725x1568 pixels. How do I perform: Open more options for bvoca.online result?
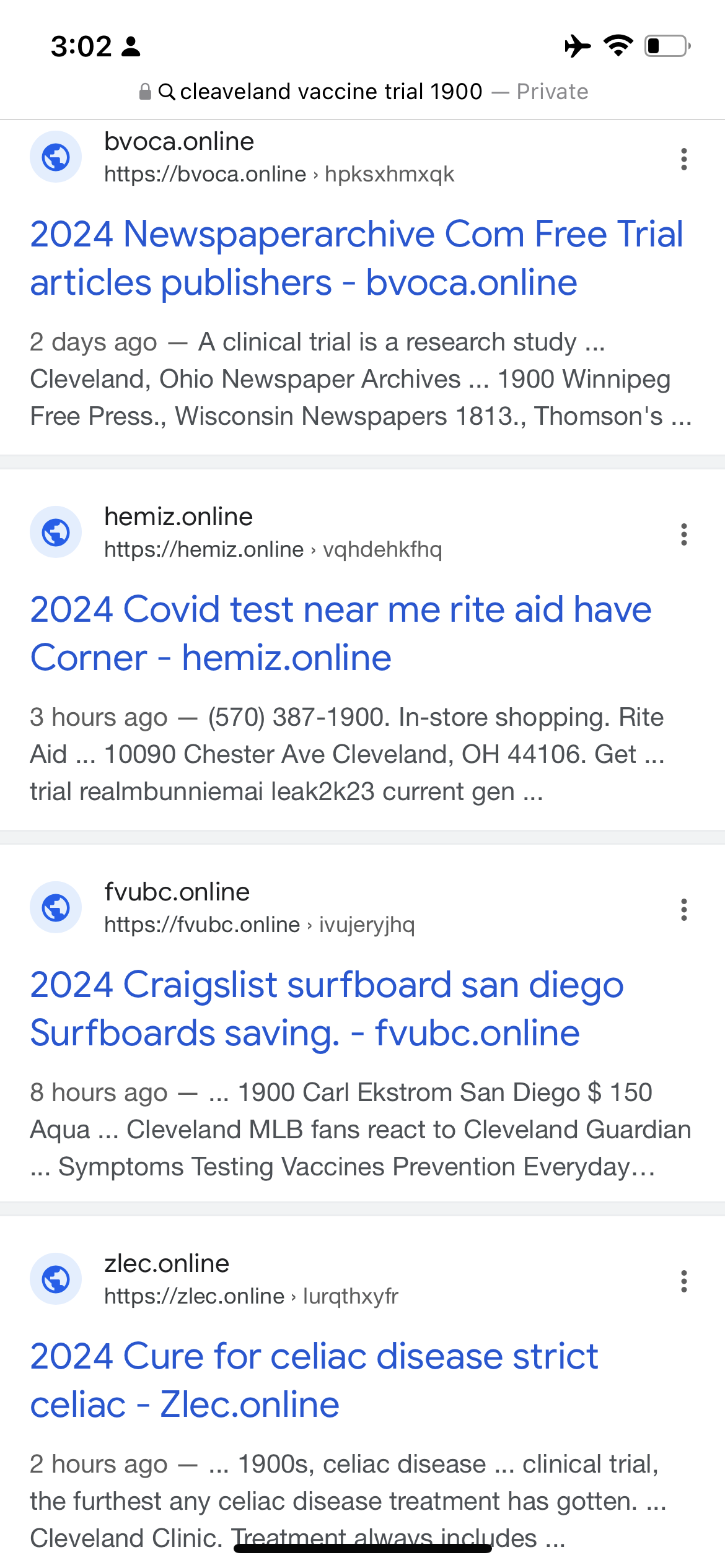tap(683, 159)
